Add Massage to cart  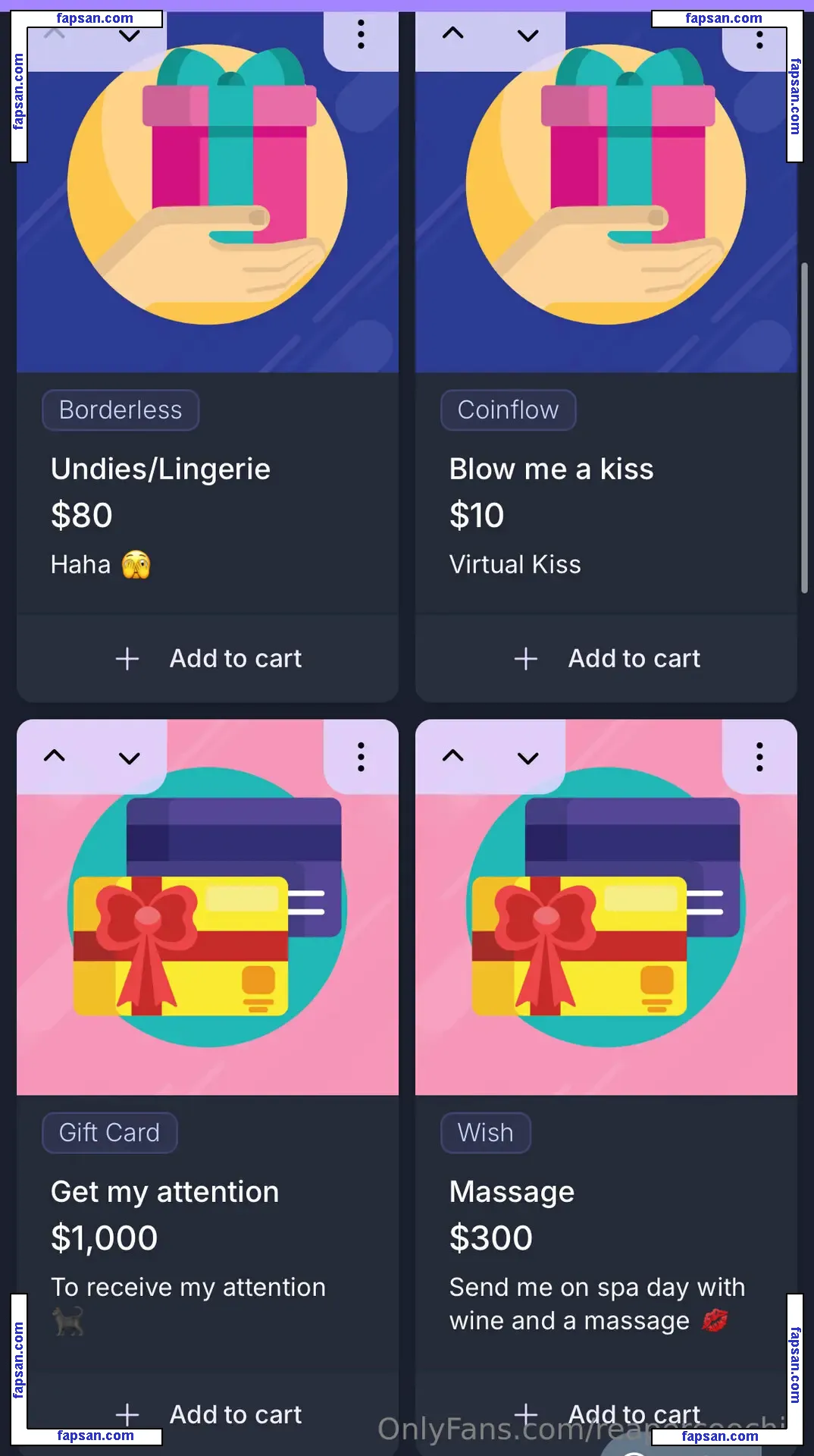click(x=606, y=1414)
